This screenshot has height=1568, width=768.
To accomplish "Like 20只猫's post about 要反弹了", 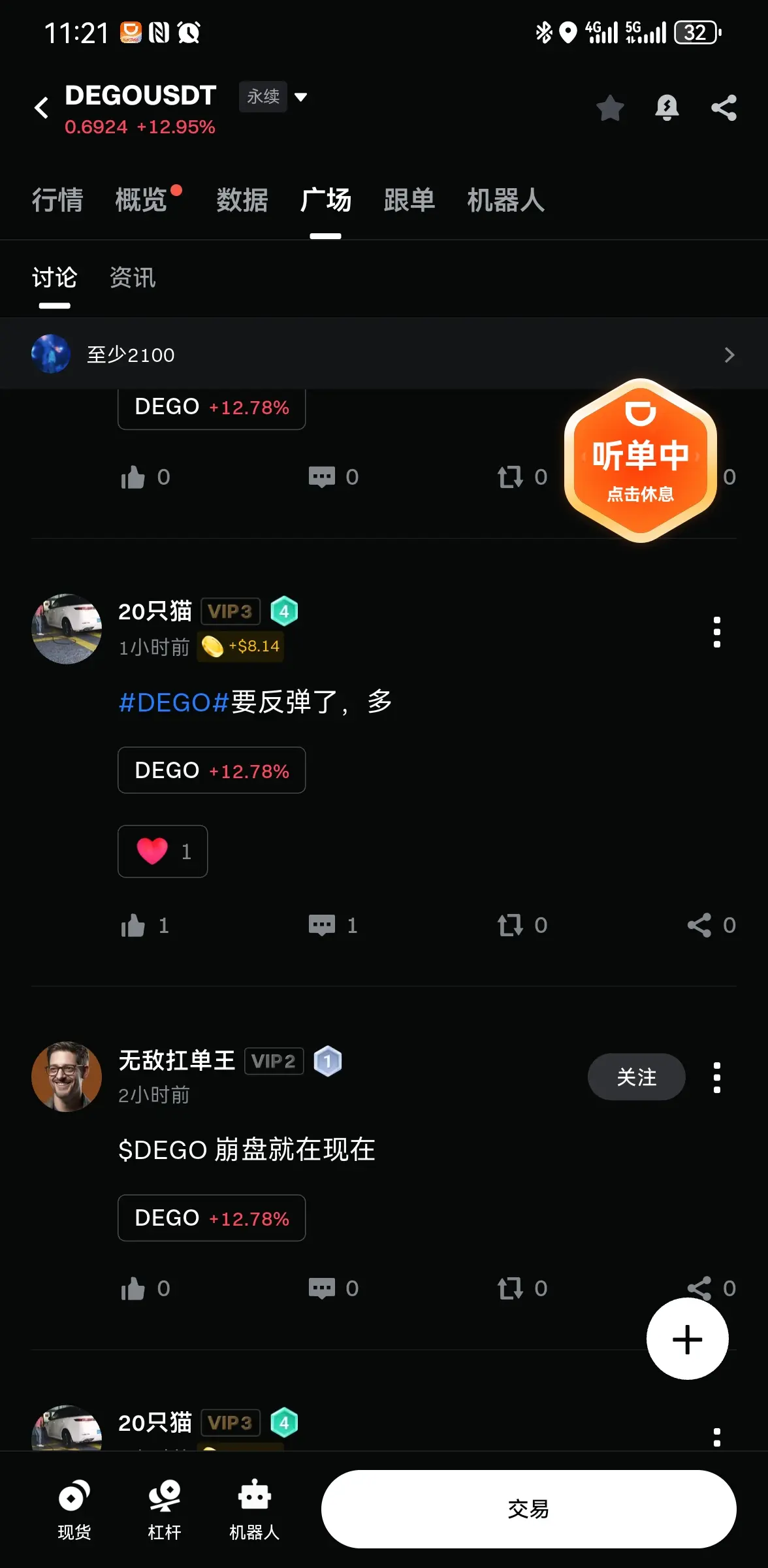I will (x=133, y=925).
